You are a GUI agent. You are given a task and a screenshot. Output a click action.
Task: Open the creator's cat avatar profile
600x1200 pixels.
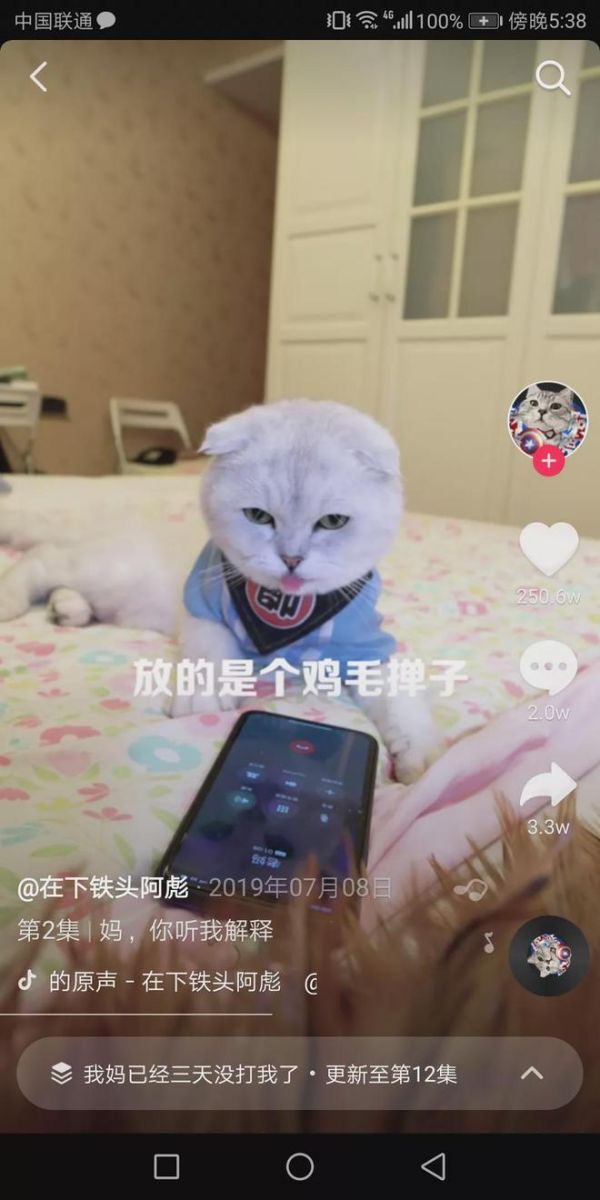pos(548,419)
